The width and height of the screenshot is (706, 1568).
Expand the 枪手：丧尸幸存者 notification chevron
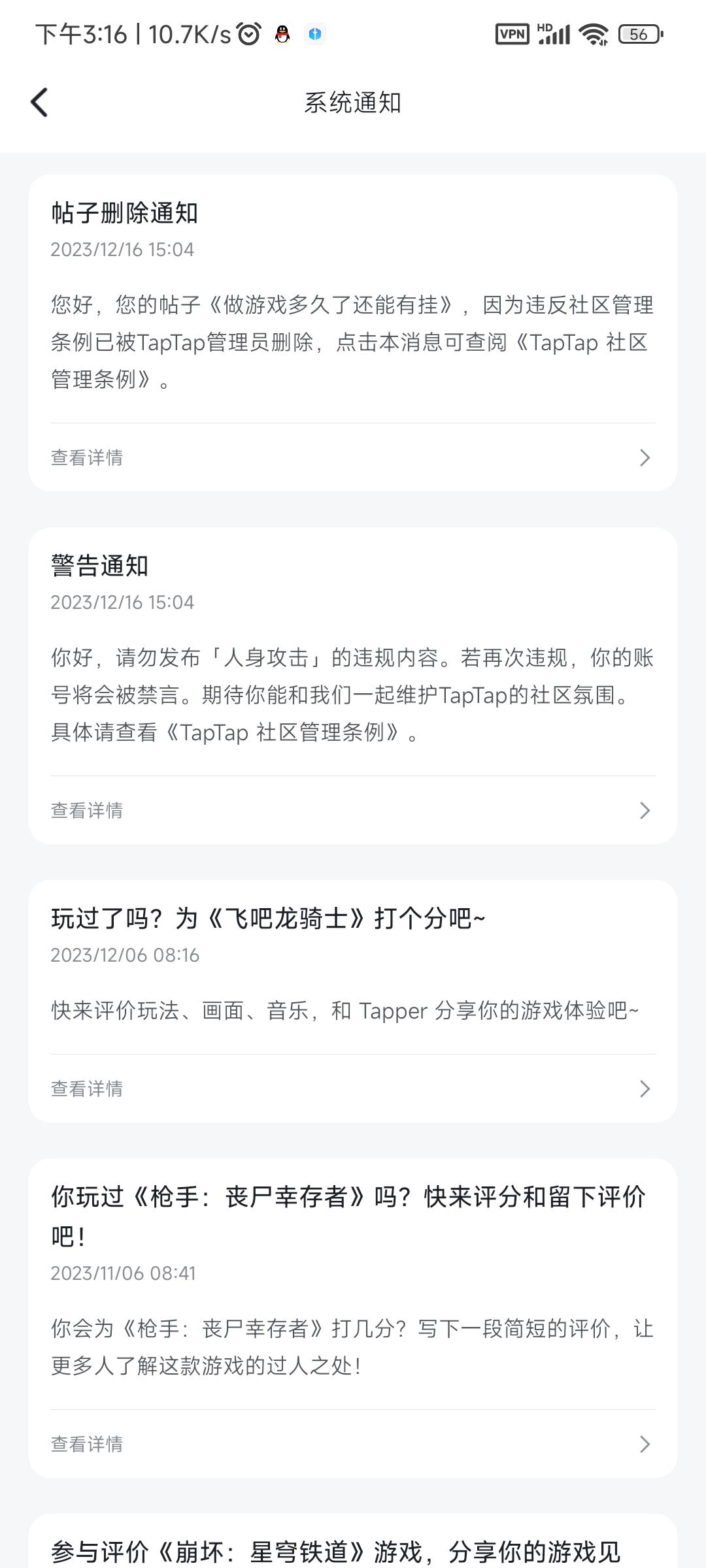point(645,1445)
